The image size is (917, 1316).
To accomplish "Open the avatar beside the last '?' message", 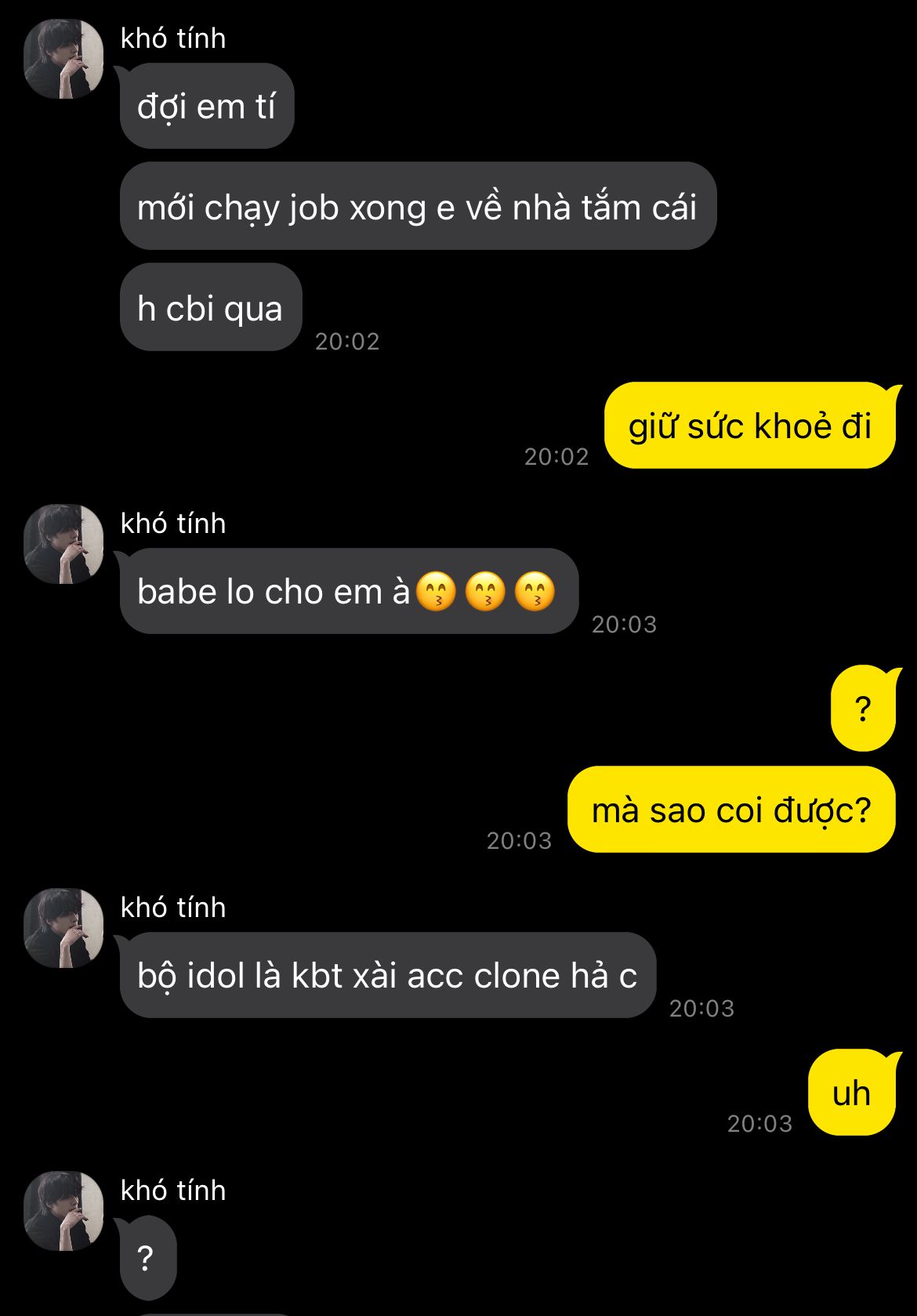I will point(63,1211).
